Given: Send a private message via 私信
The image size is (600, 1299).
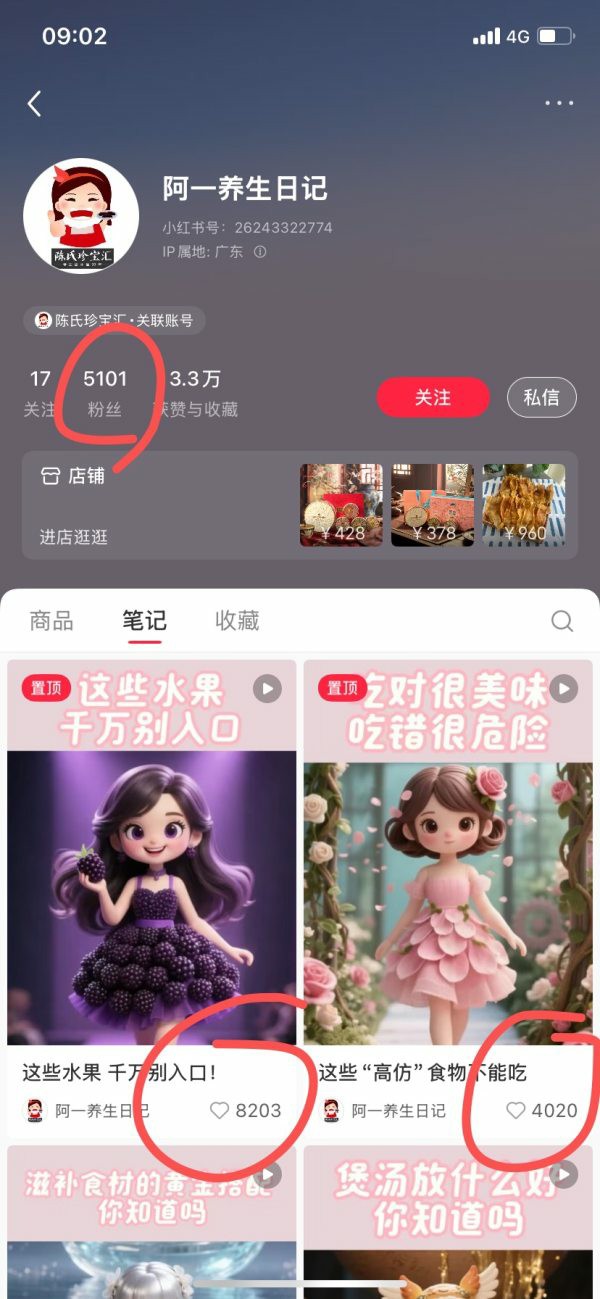Looking at the screenshot, I should click(x=541, y=397).
